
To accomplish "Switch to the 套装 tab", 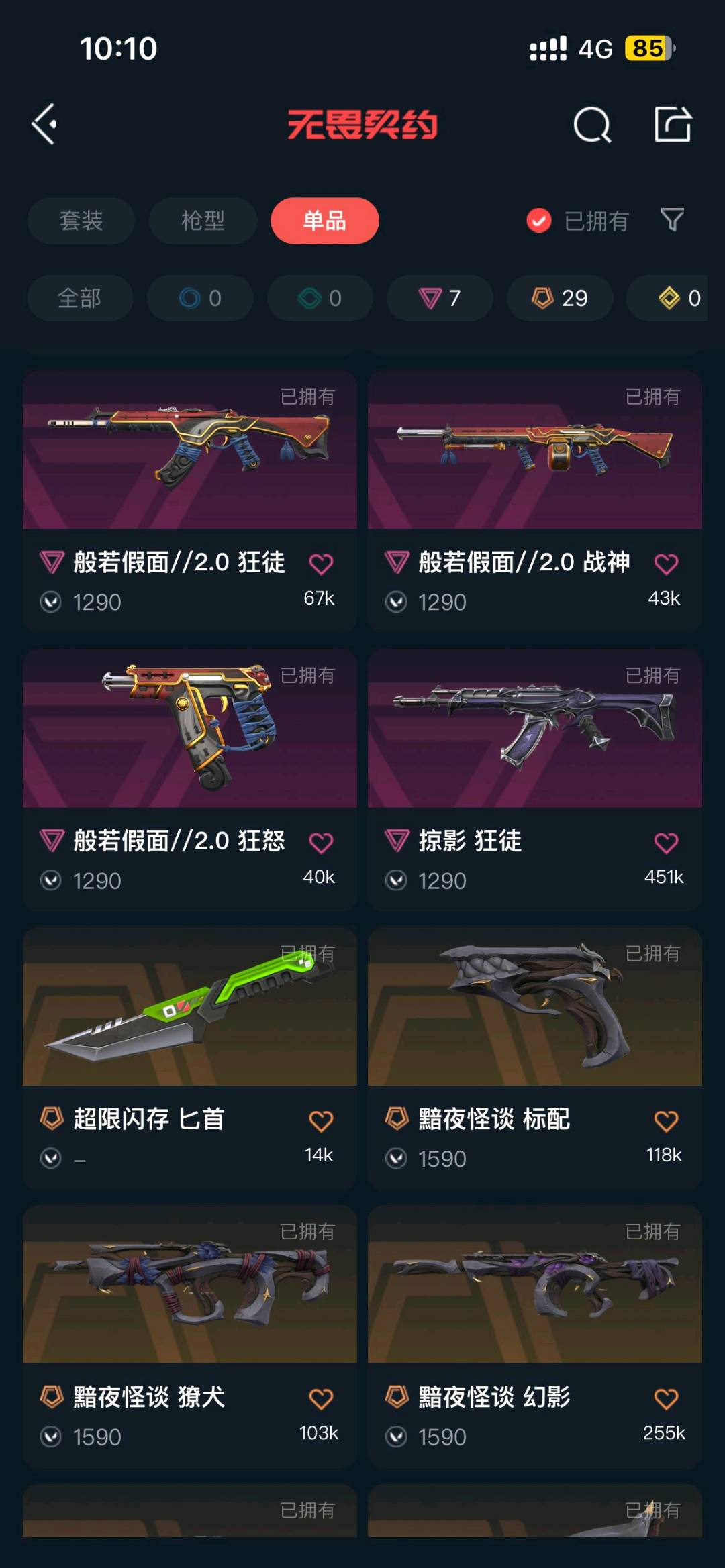I will pyautogui.click(x=81, y=221).
